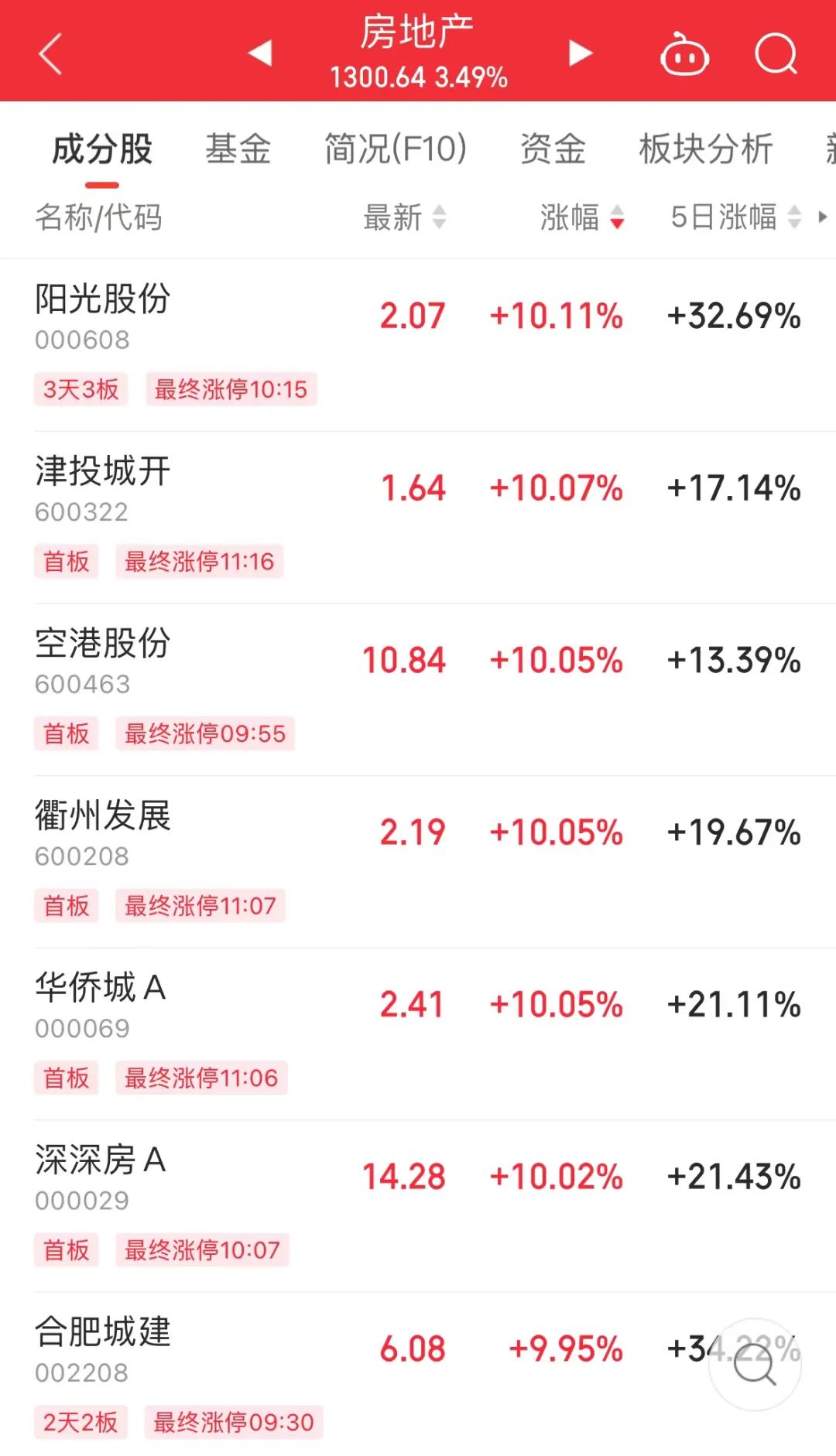Open the 简况(F10) tab
Screen dimensions: 836x1456
click(395, 149)
